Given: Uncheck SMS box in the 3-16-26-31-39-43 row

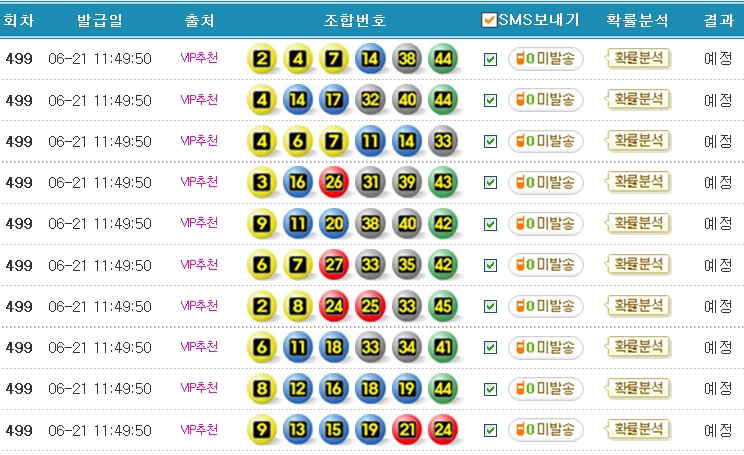Looking at the screenshot, I should point(490,183).
